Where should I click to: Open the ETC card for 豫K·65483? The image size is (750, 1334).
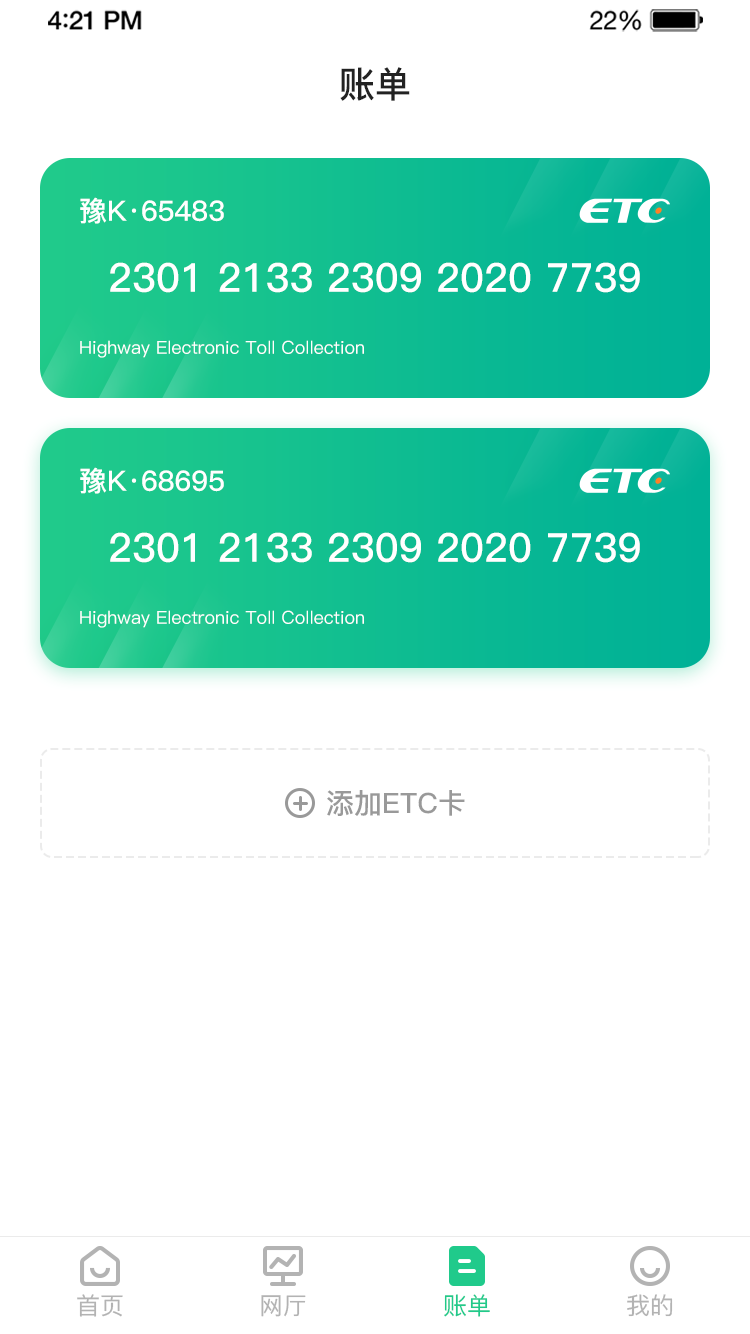(375, 278)
